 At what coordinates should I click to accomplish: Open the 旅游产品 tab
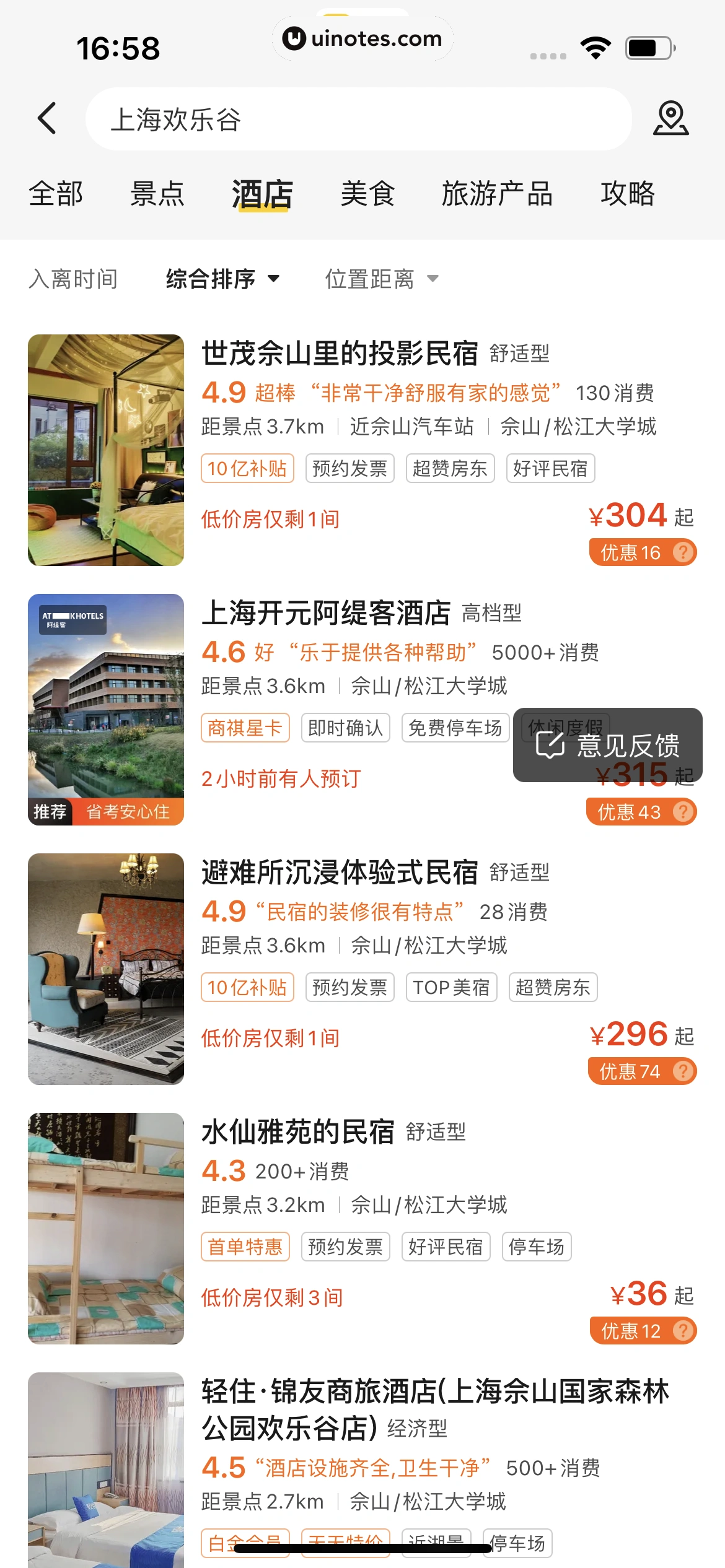[497, 194]
